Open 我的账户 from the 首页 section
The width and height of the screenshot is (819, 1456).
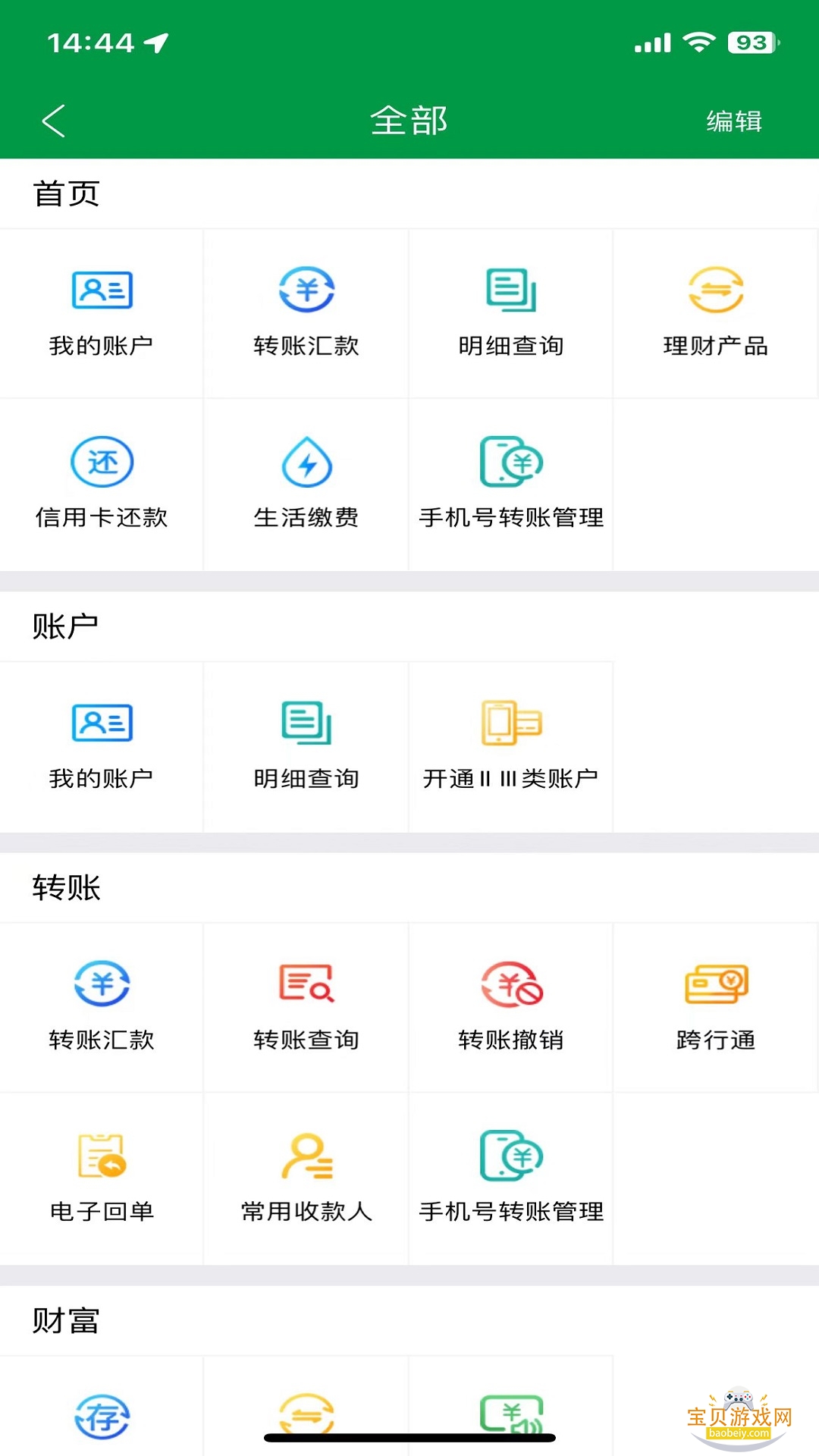pos(102,312)
